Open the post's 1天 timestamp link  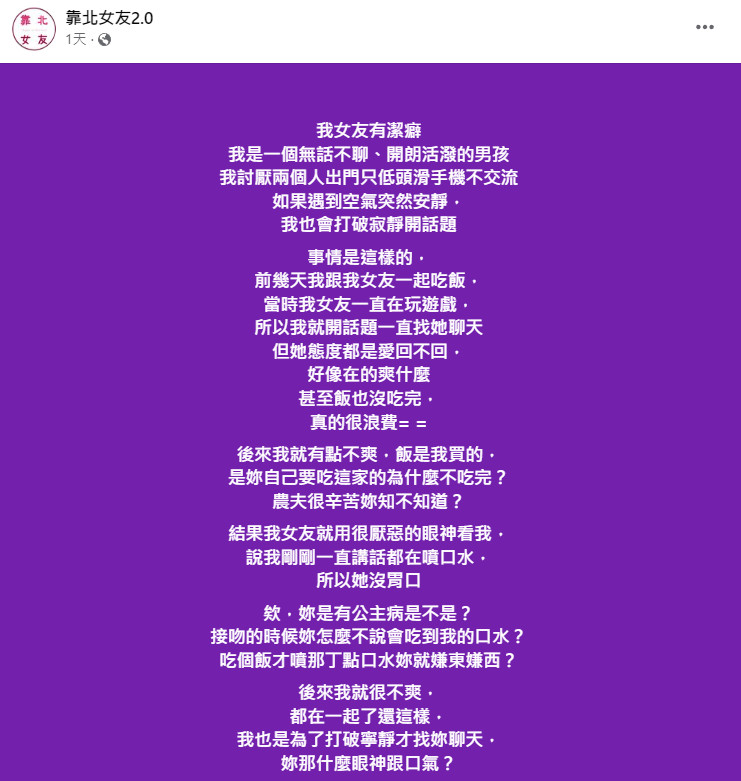pyautogui.click(x=75, y=39)
